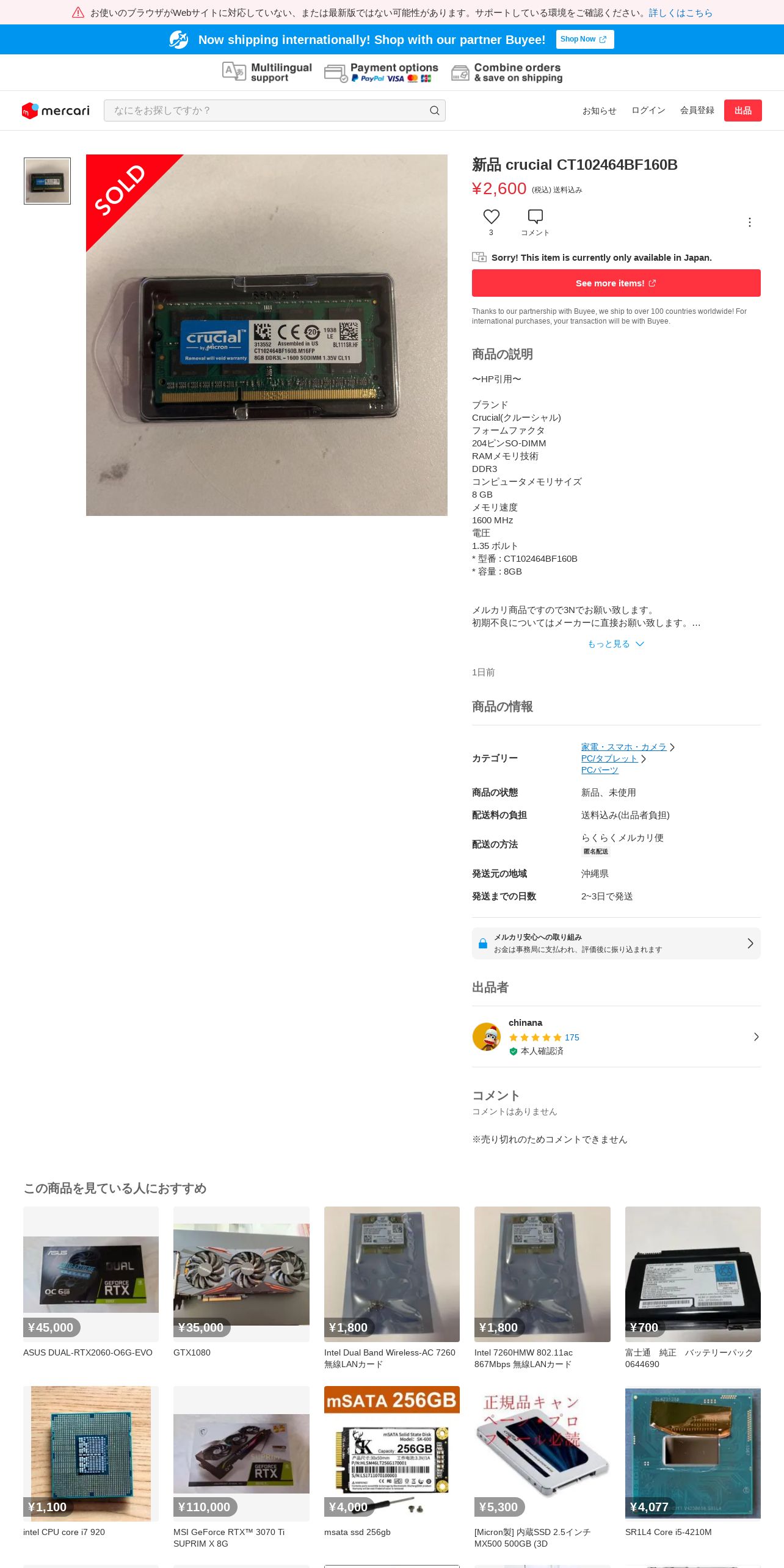Open お知らせ notifications
The height and width of the screenshot is (1568, 784).
tap(599, 111)
